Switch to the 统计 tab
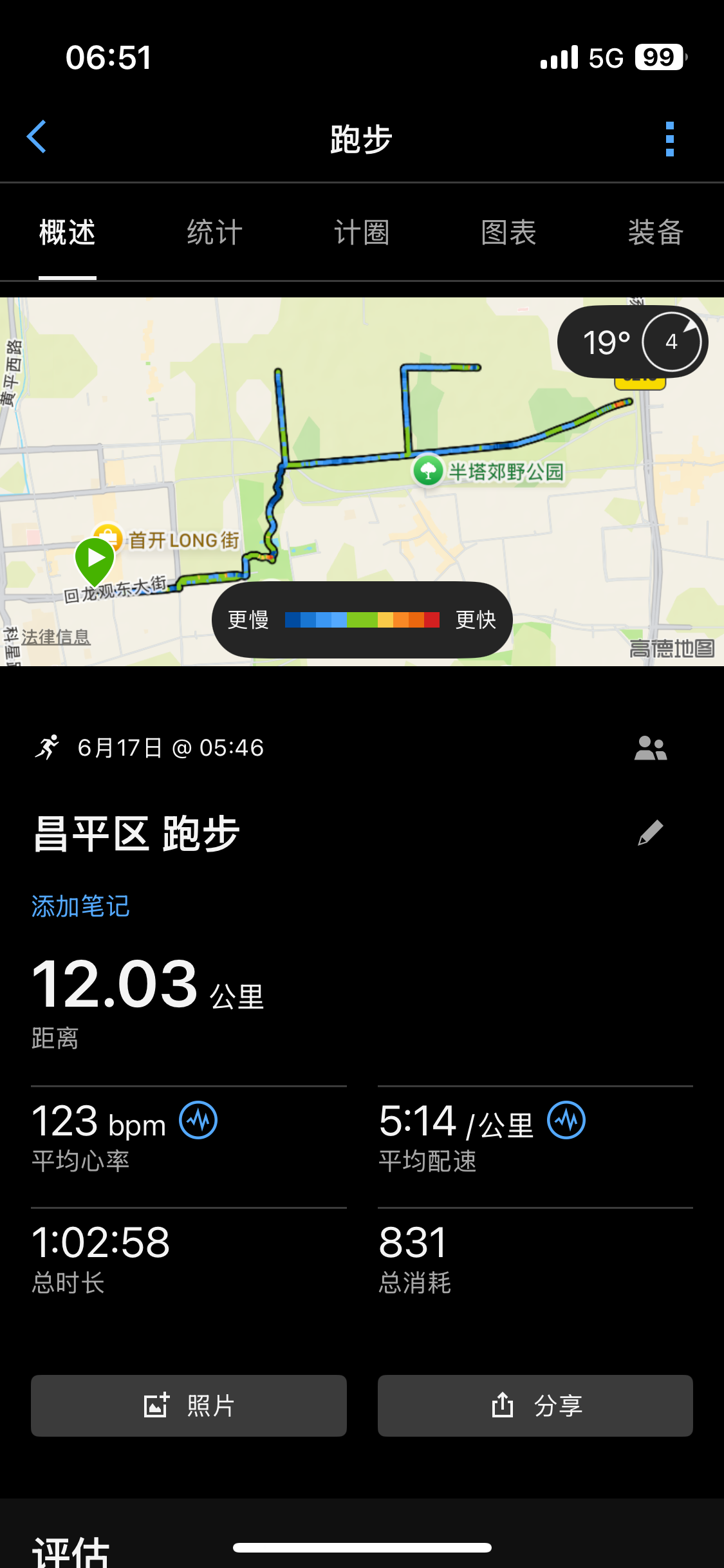Viewport: 724px width, 1568px height. click(214, 233)
